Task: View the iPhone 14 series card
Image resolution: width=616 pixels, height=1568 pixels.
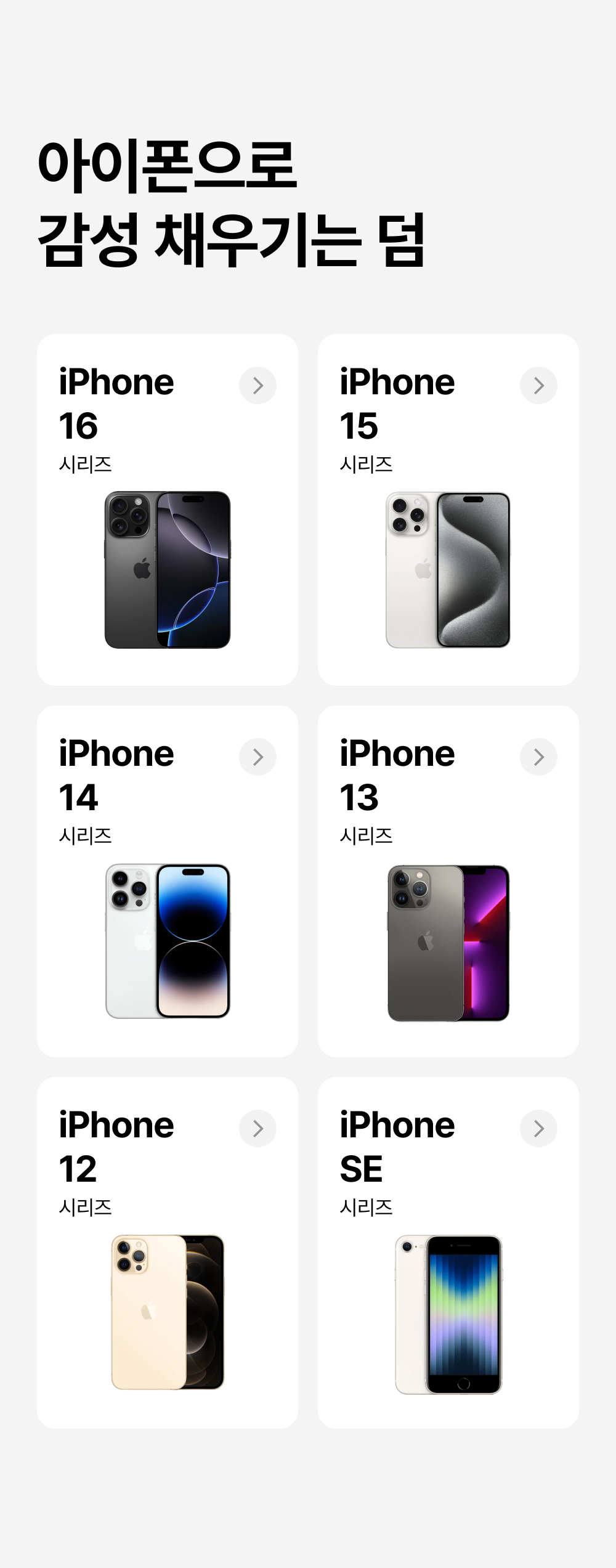Action: [168, 881]
